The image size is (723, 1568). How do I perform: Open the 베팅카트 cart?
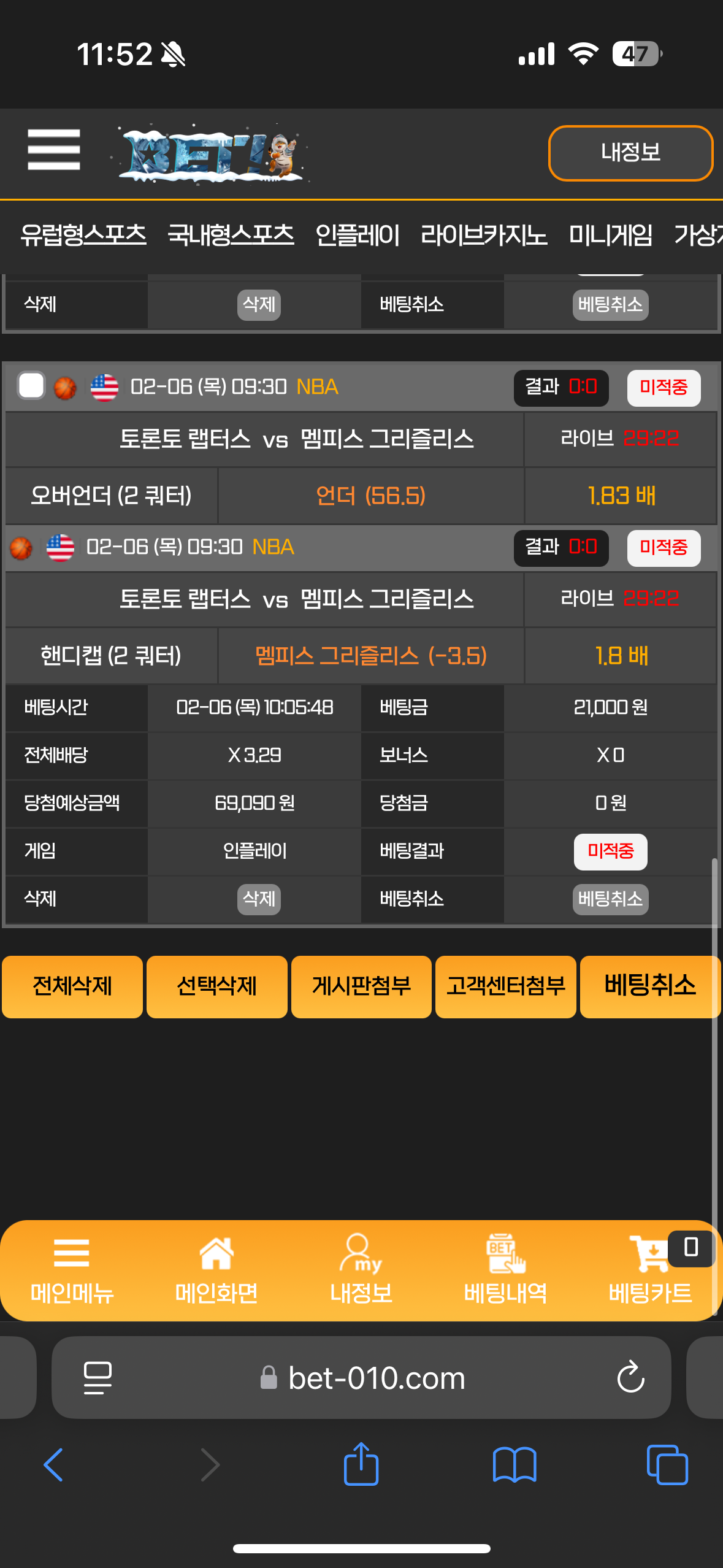(x=649, y=1271)
